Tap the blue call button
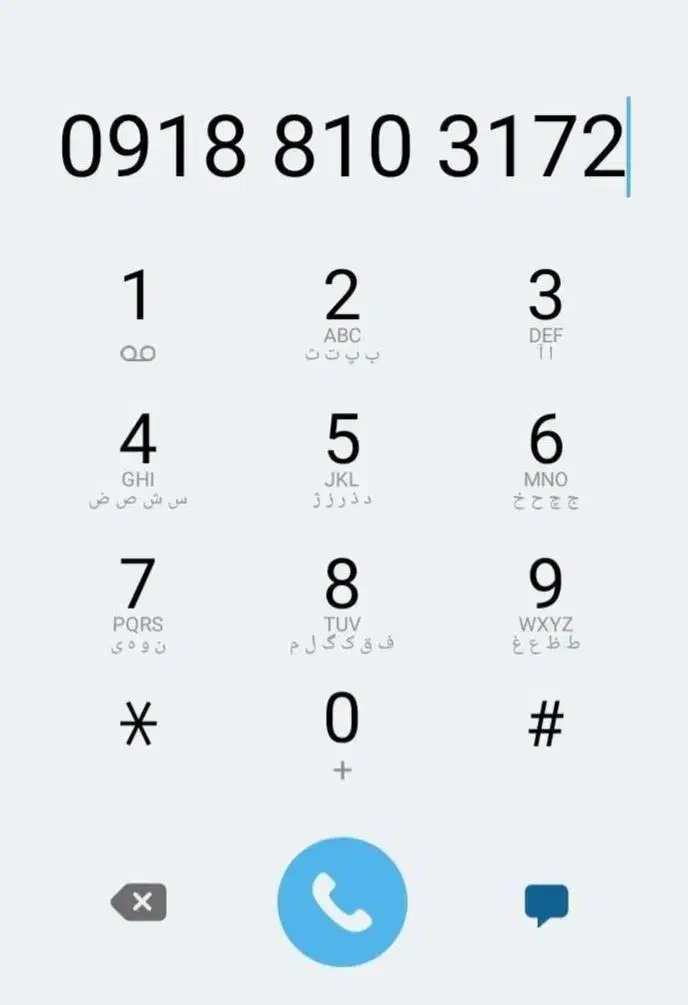Image resolution: width=688 pixels, height=1005 pixels. tap(342, 902)
